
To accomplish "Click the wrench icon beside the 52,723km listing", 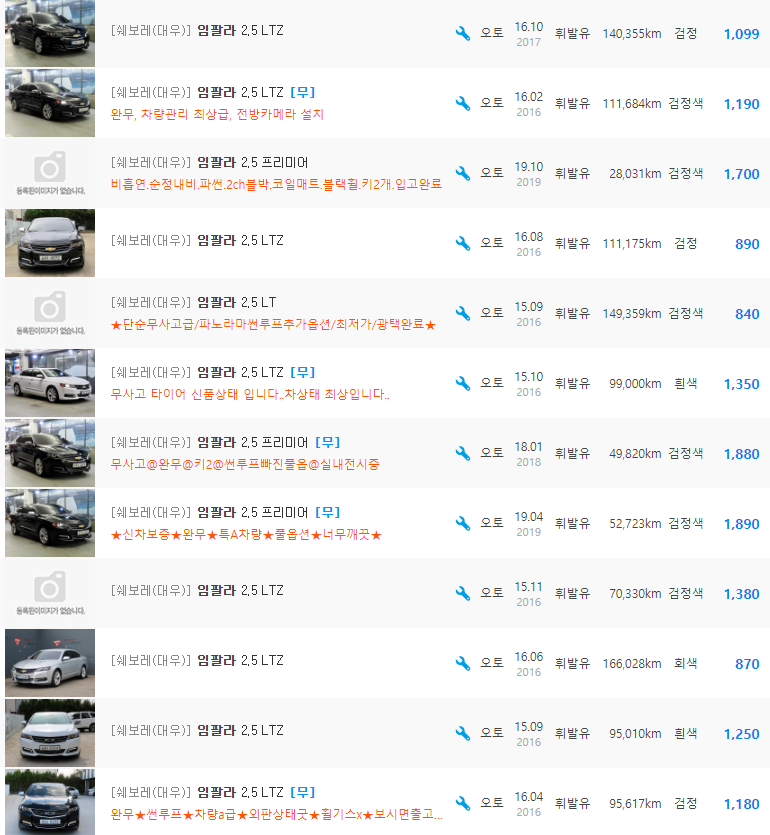I will coord(461,523).
